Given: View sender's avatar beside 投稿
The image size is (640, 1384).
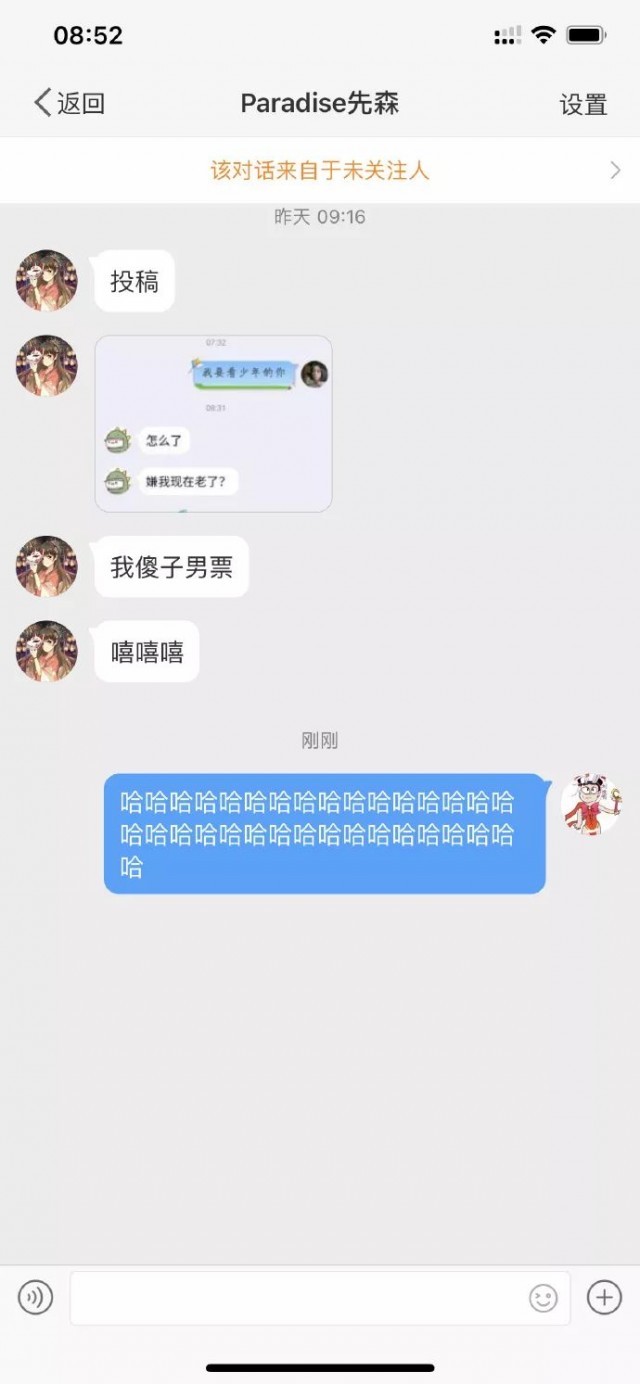Looking at the screenshot, I should tap(47, 281).
